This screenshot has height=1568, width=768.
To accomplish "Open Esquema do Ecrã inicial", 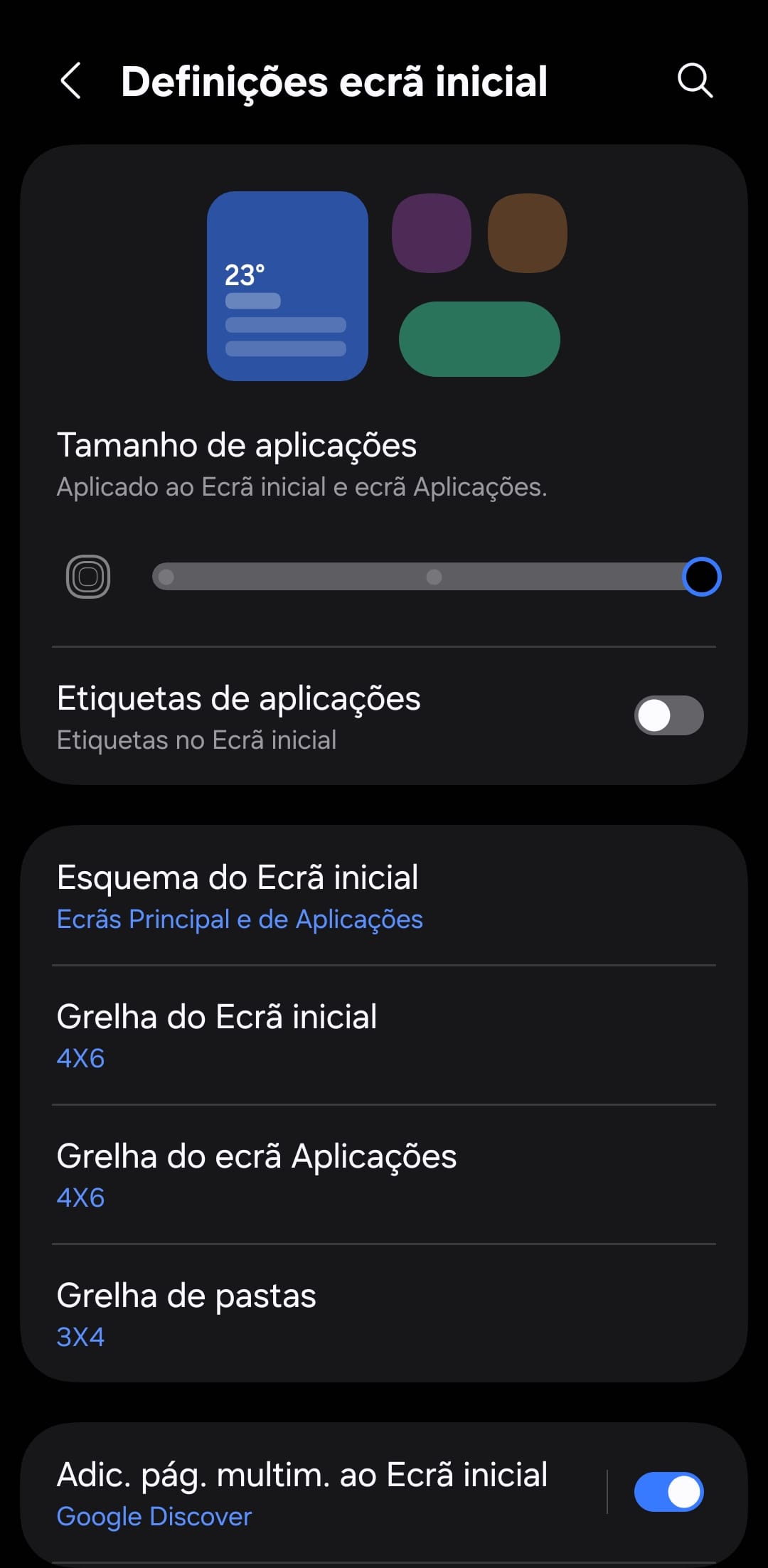I will click(x=384, y=896).
